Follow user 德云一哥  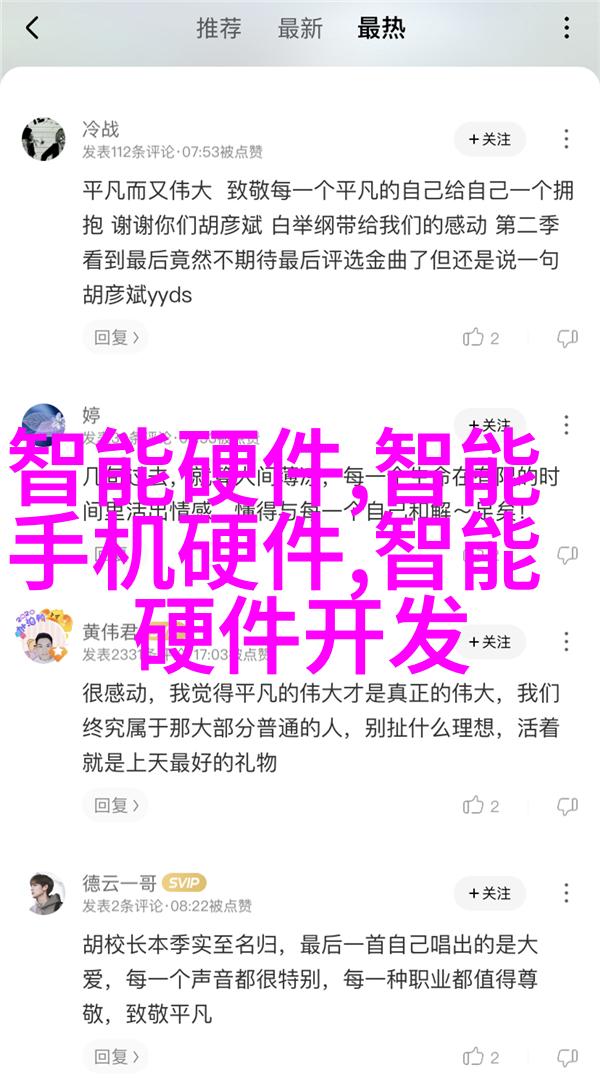point(489,893)
